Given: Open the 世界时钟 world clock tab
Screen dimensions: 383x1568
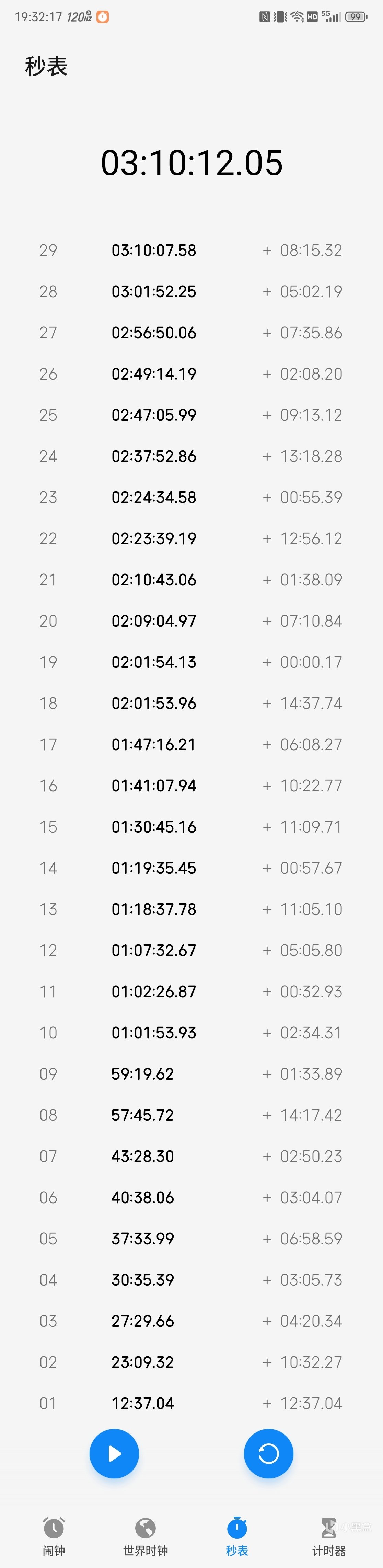Looking at the screenshot, I should click(x=145, y=1536).
